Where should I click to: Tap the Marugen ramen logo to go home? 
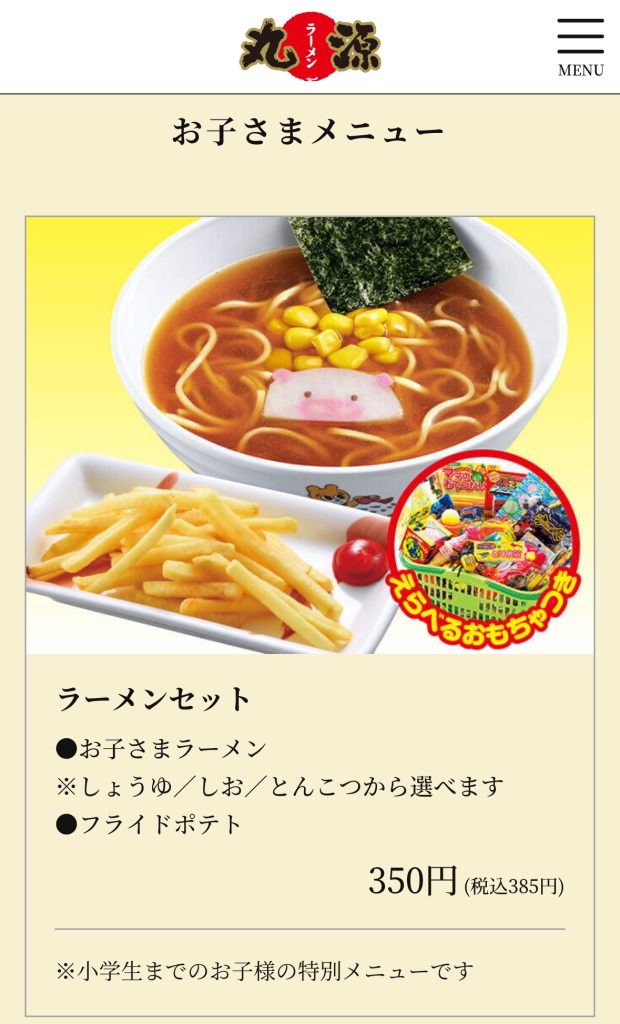point(310,46)
